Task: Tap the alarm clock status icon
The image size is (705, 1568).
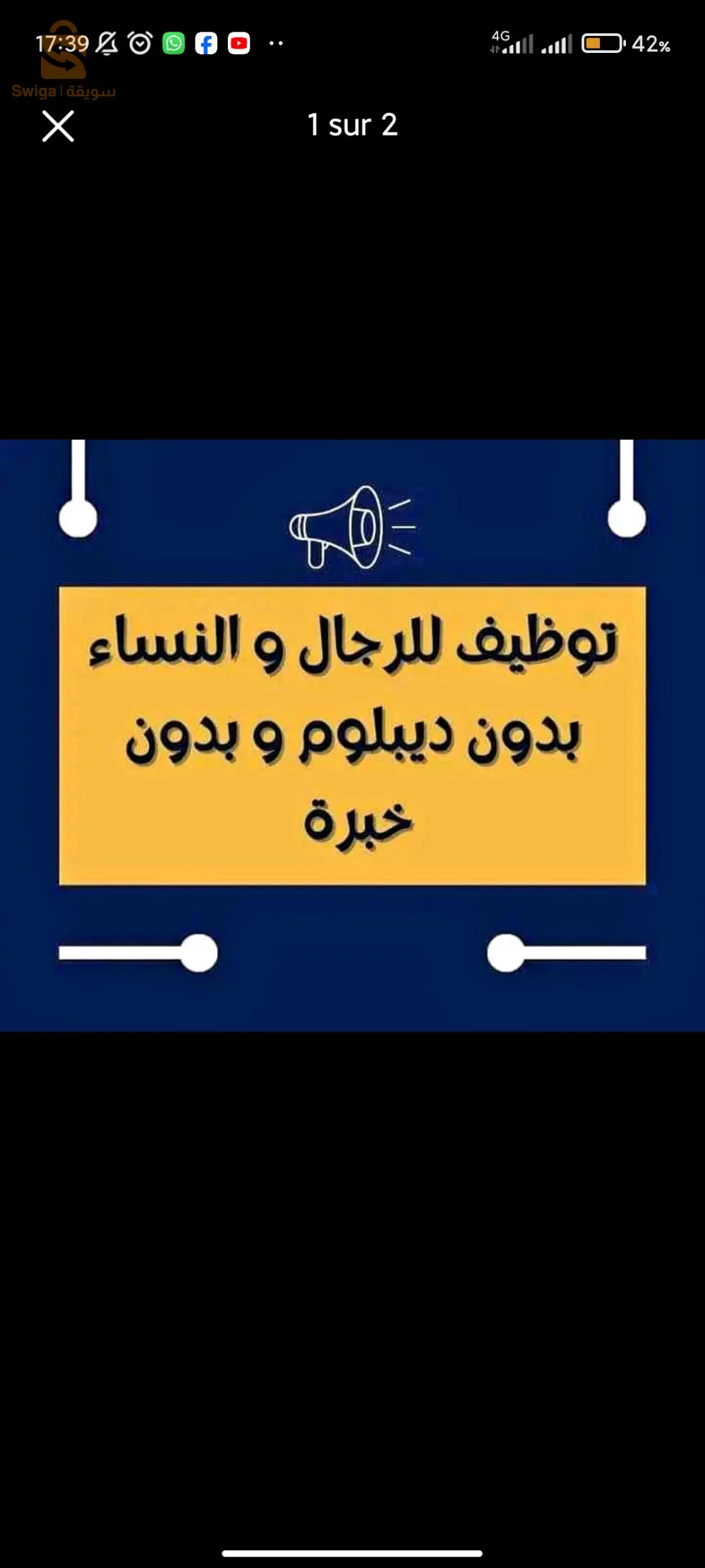Action: point(140,43)
